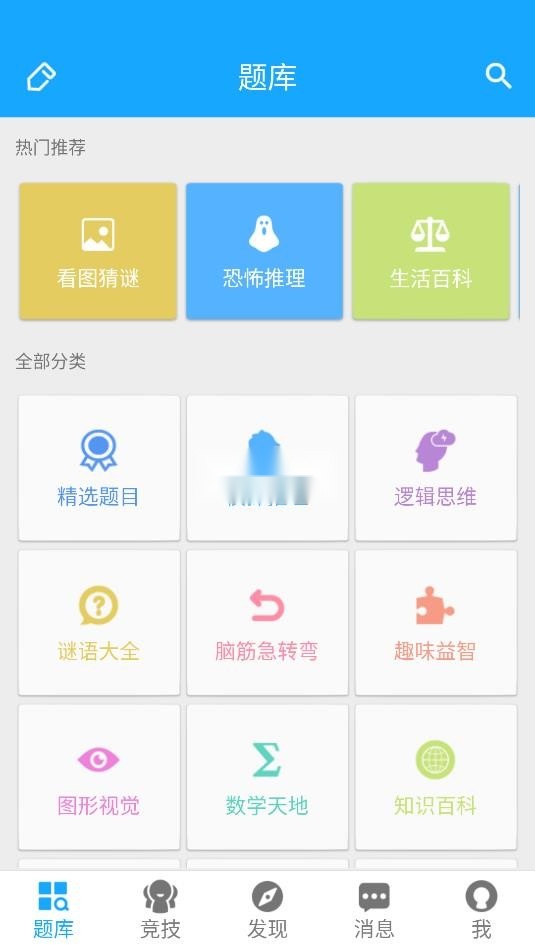Viewport: 535px width, 951px height.
Task: Open 谜语大全 category
Action: pyautogui.click(x=99, y=623)
